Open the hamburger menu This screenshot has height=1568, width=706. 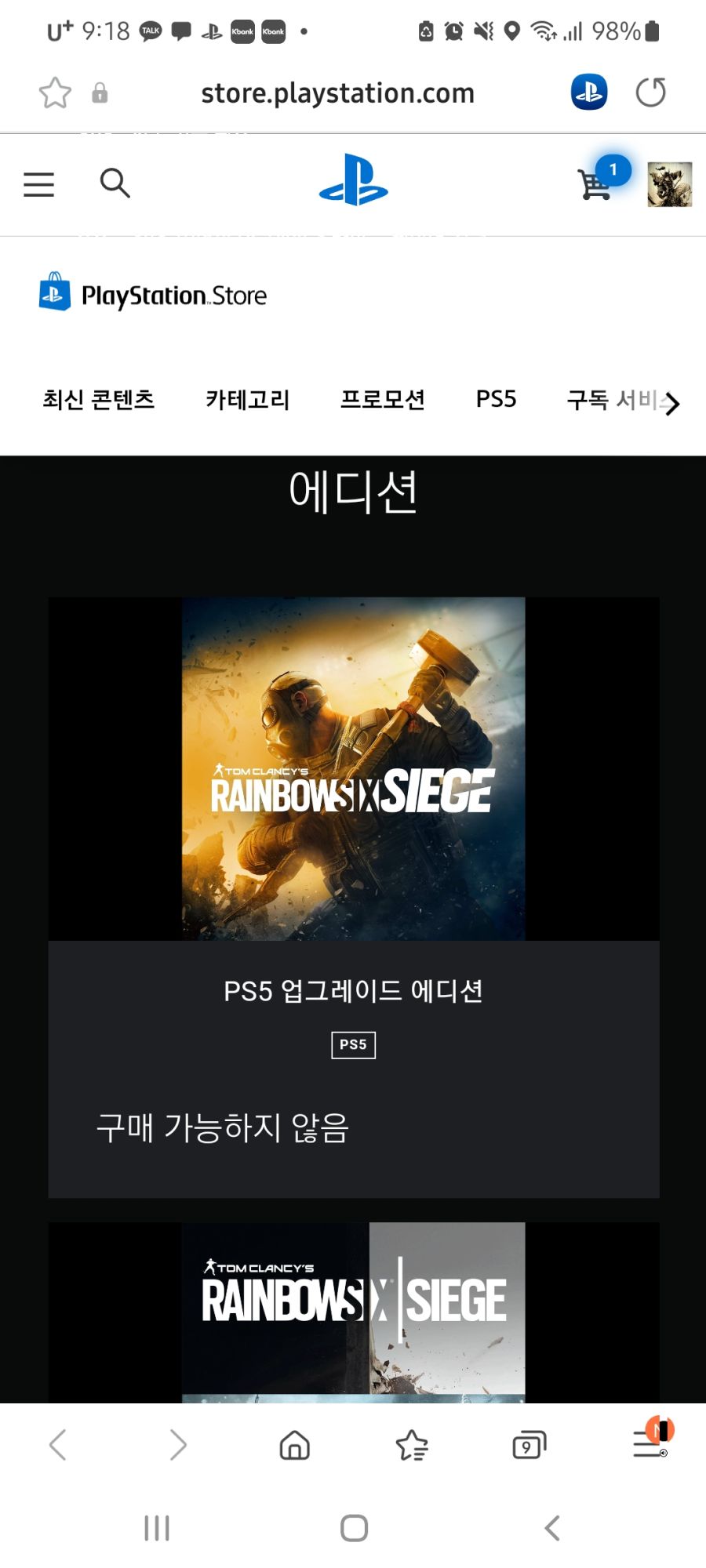click(38, 184)
